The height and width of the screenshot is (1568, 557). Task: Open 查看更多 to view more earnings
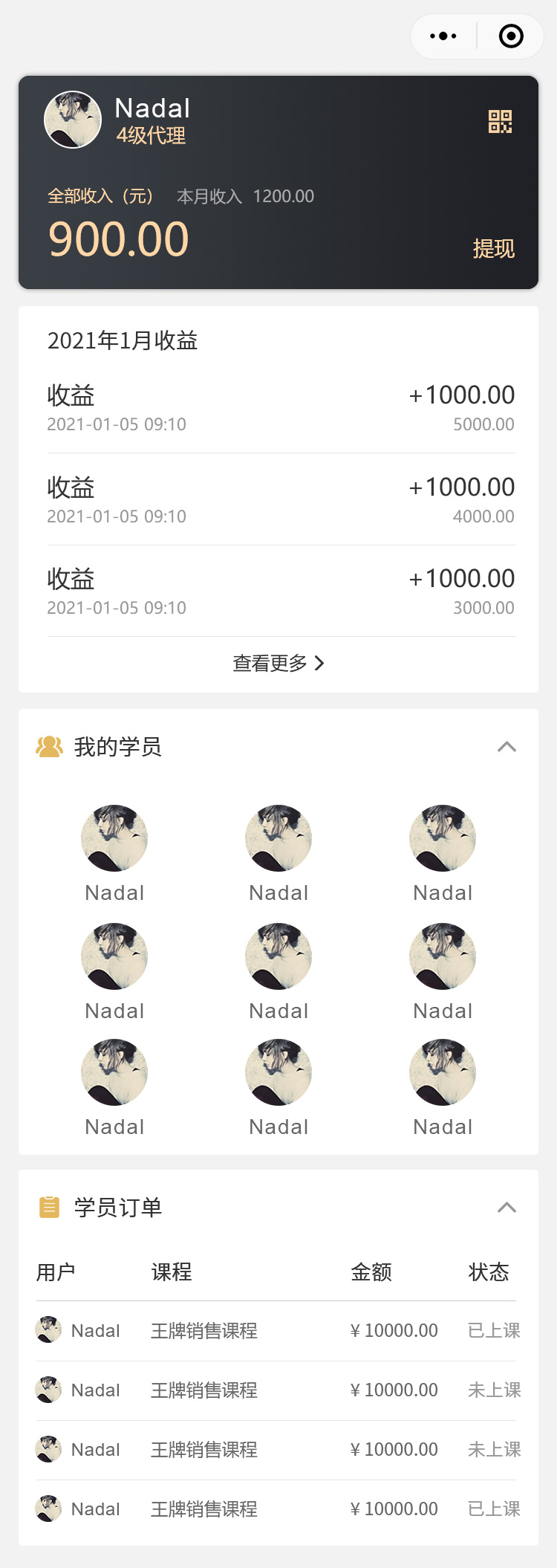pos(278,663)
